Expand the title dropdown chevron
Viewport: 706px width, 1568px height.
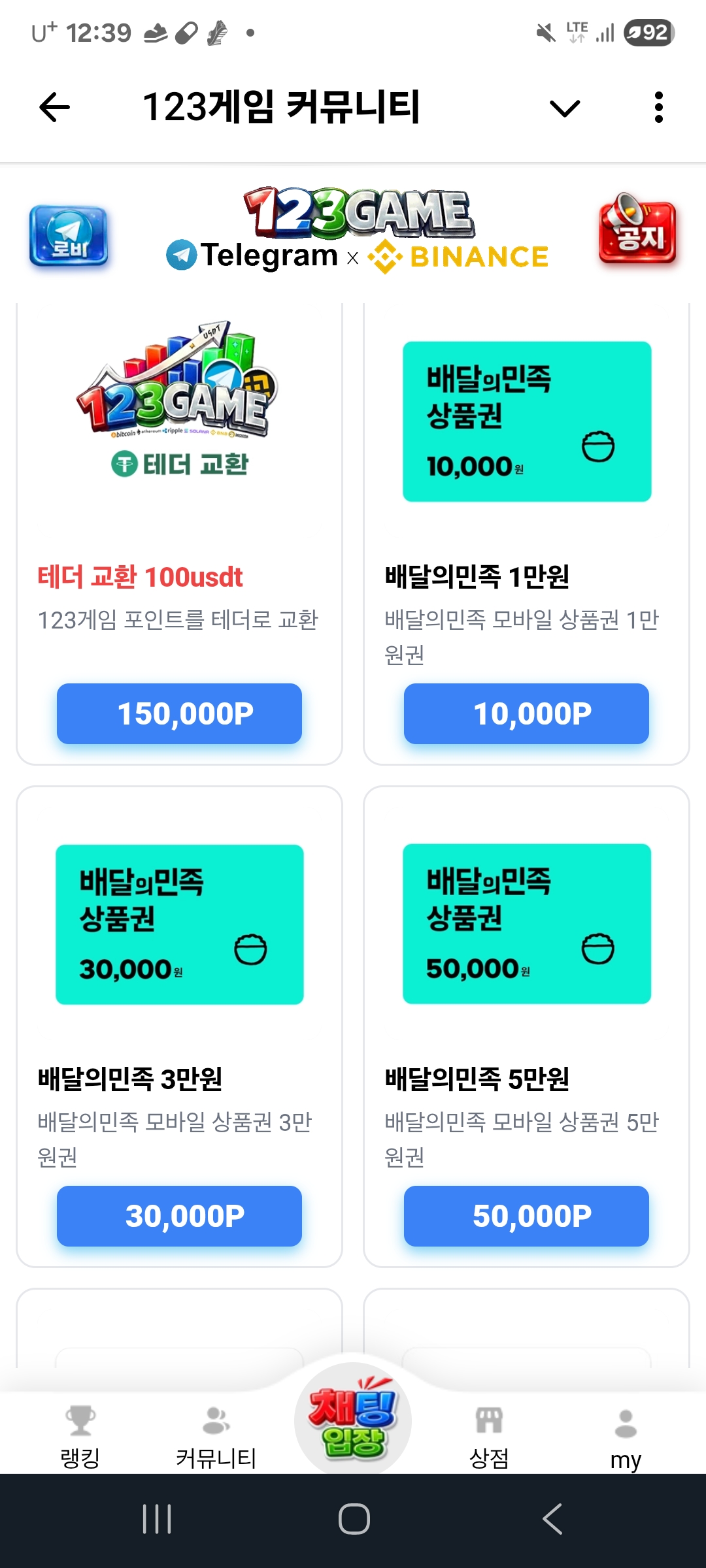pyautogui.click(x=565, y=108)
